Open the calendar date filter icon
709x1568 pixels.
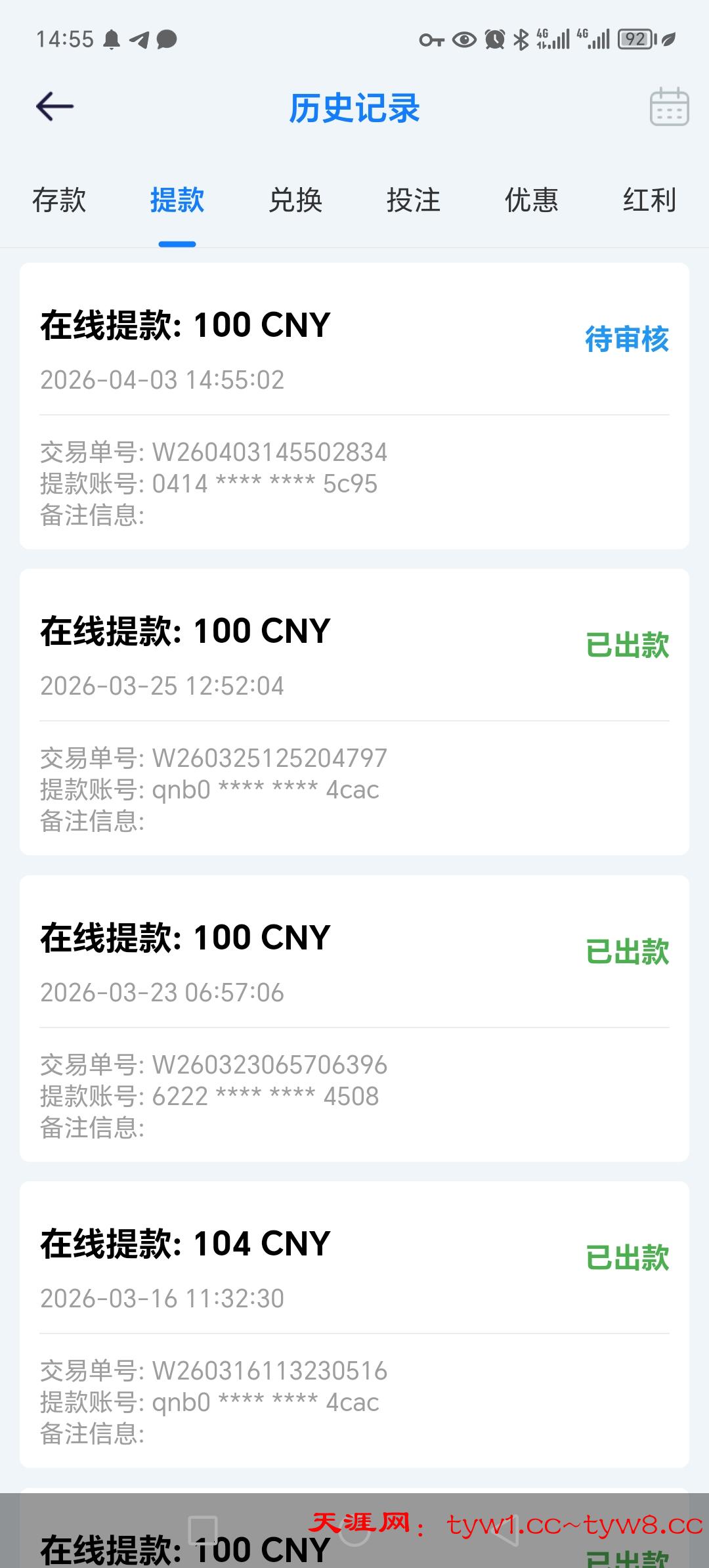pos(670,107)
